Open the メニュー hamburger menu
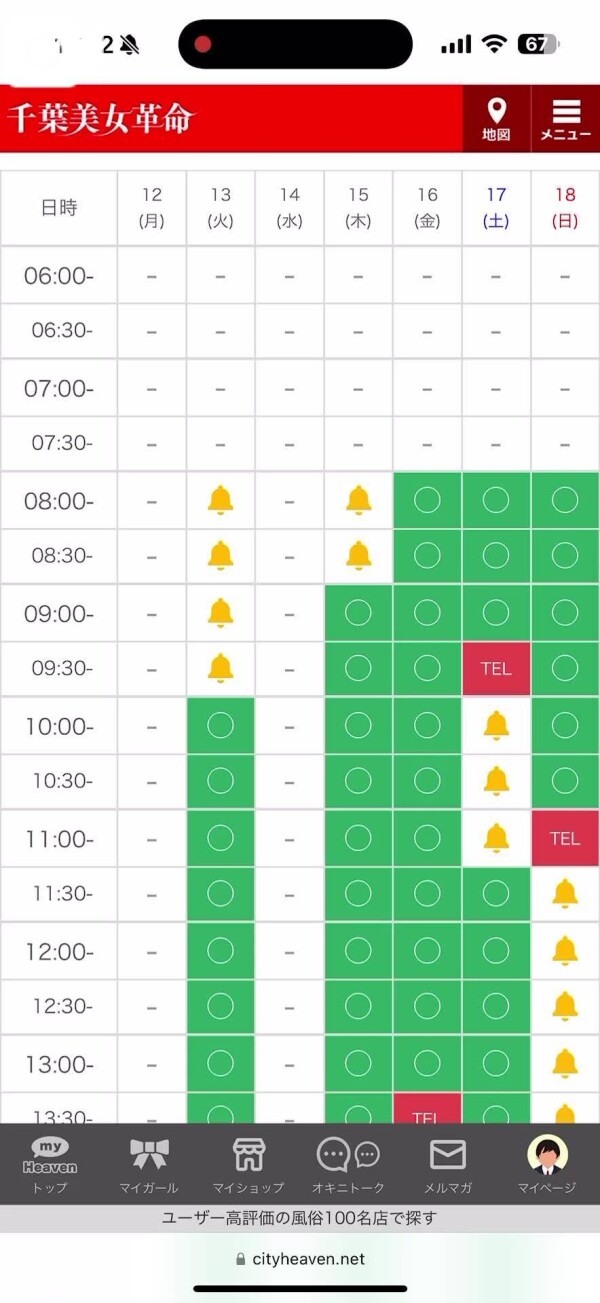 click(x=566, y=119)
